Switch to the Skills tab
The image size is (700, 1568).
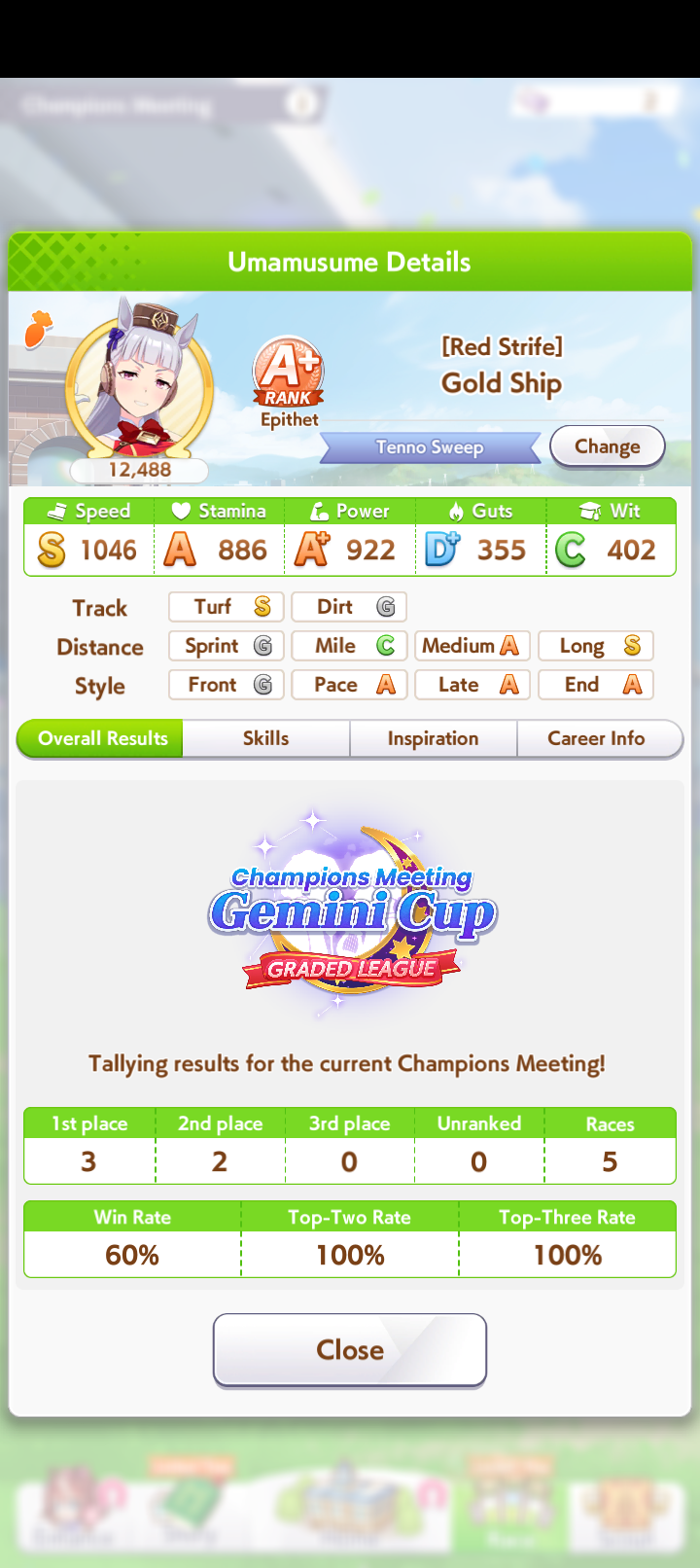click(266, 738)
